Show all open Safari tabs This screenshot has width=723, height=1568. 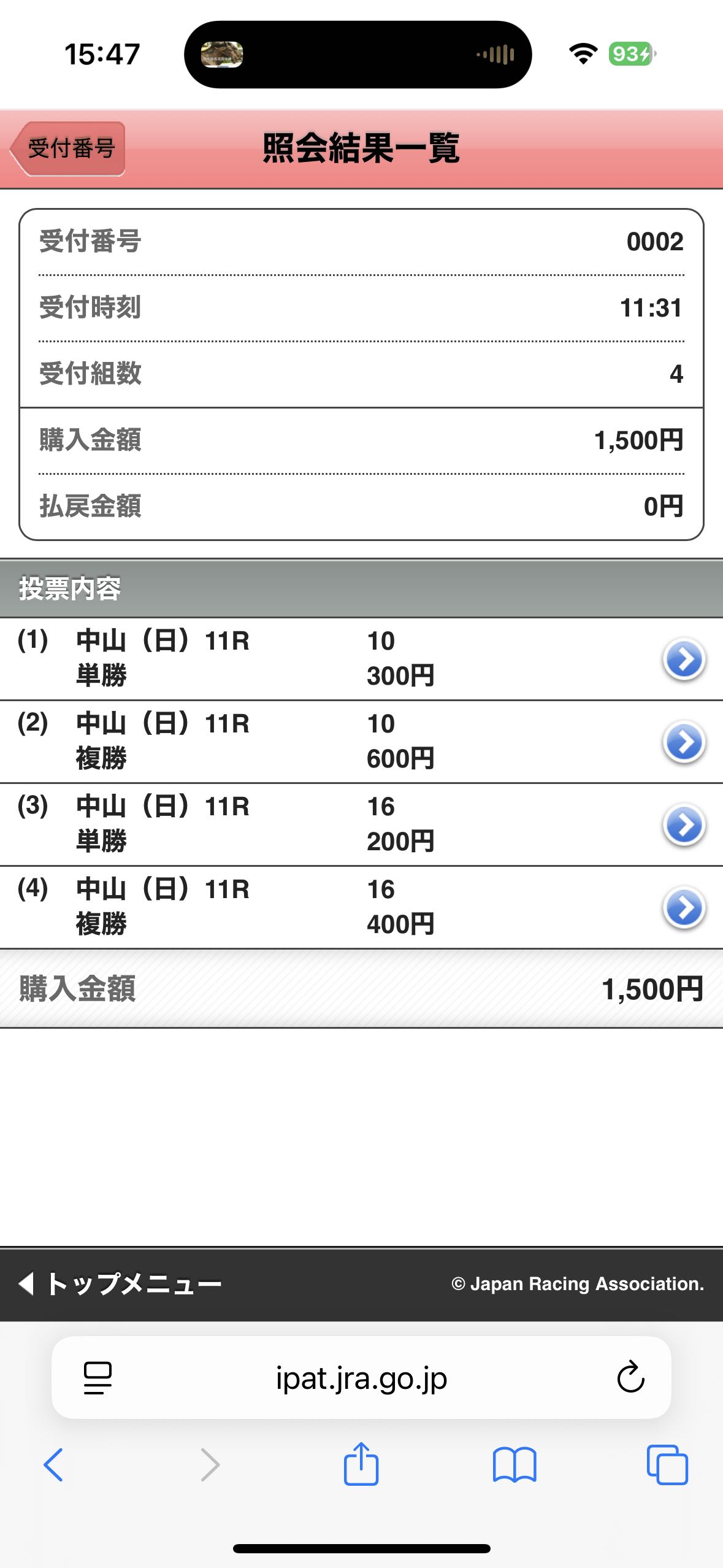(x=667, y=1465)
